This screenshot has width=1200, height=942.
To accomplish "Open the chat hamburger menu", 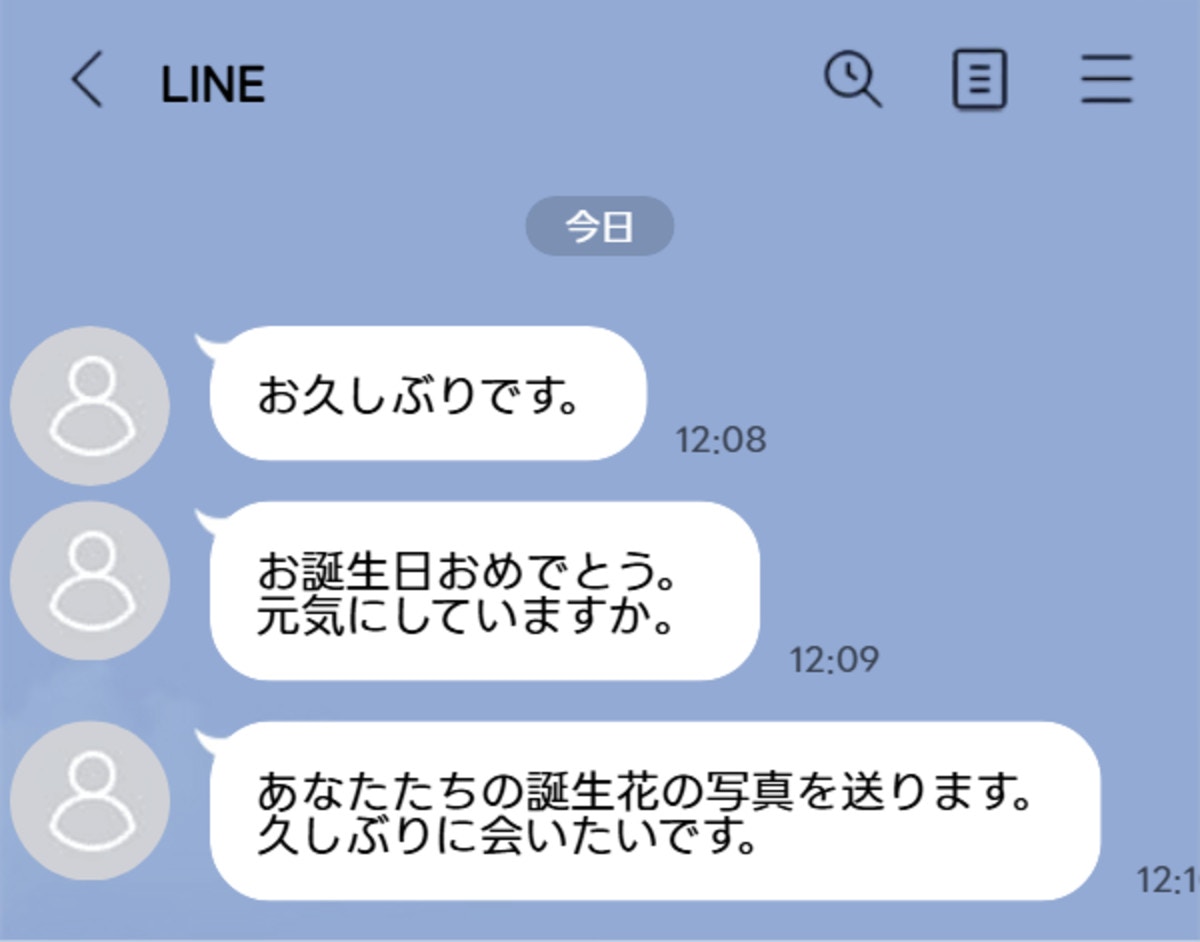I will (1106, 80).
